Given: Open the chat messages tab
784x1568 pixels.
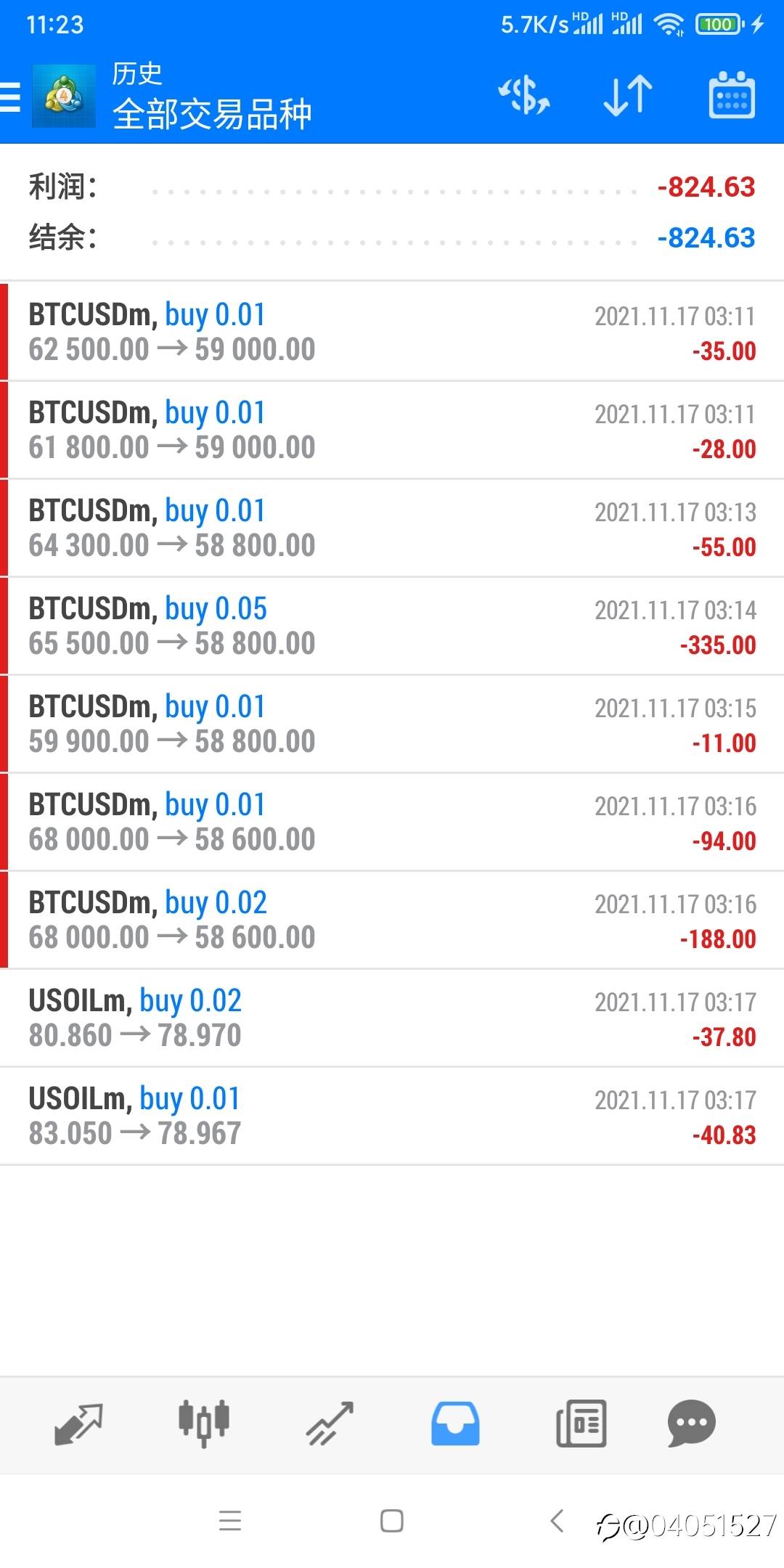Looking at the screenshot, I should point(691,1424).
